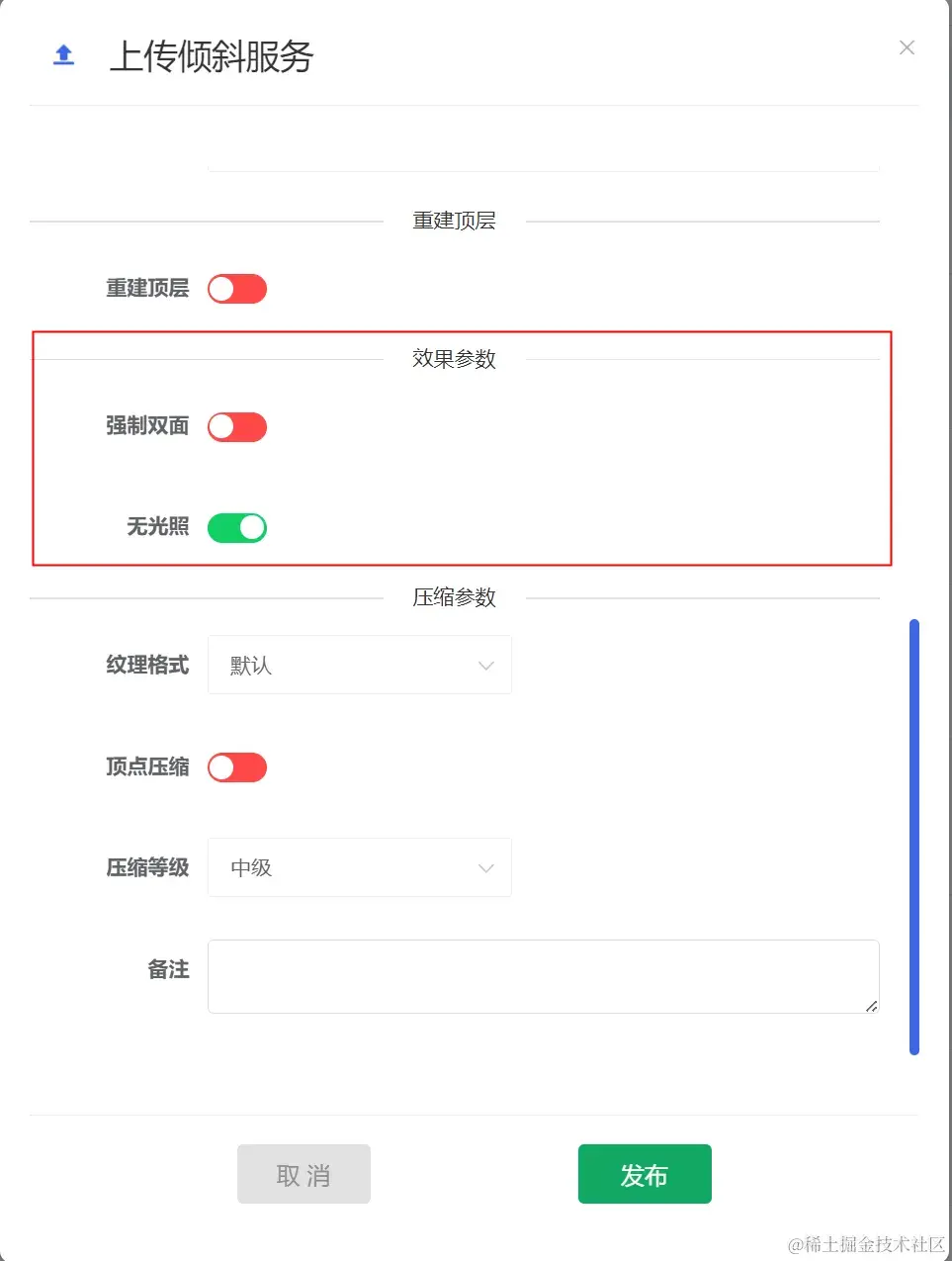Disable the 无光照 switch

237,528
